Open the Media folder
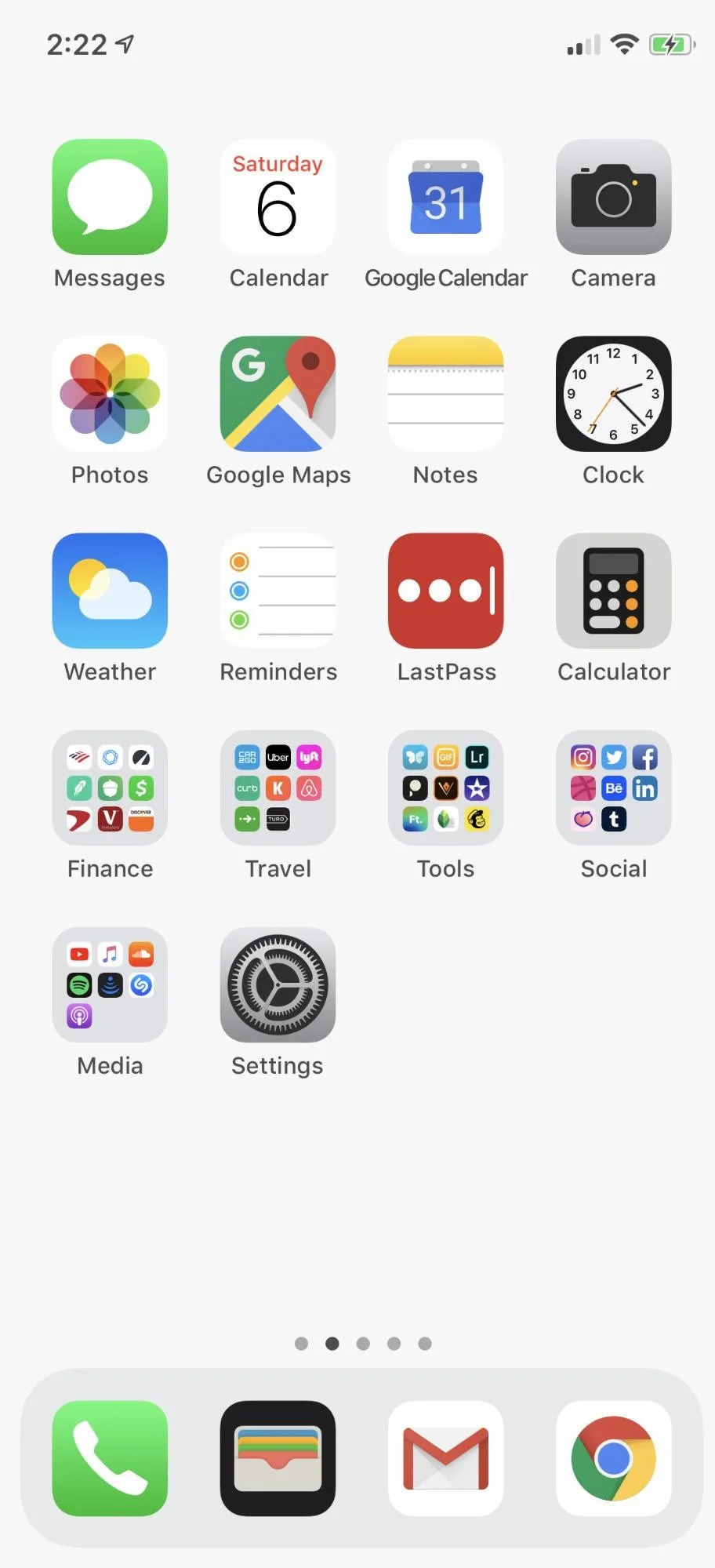715x1568 pixels. (110, 984)
